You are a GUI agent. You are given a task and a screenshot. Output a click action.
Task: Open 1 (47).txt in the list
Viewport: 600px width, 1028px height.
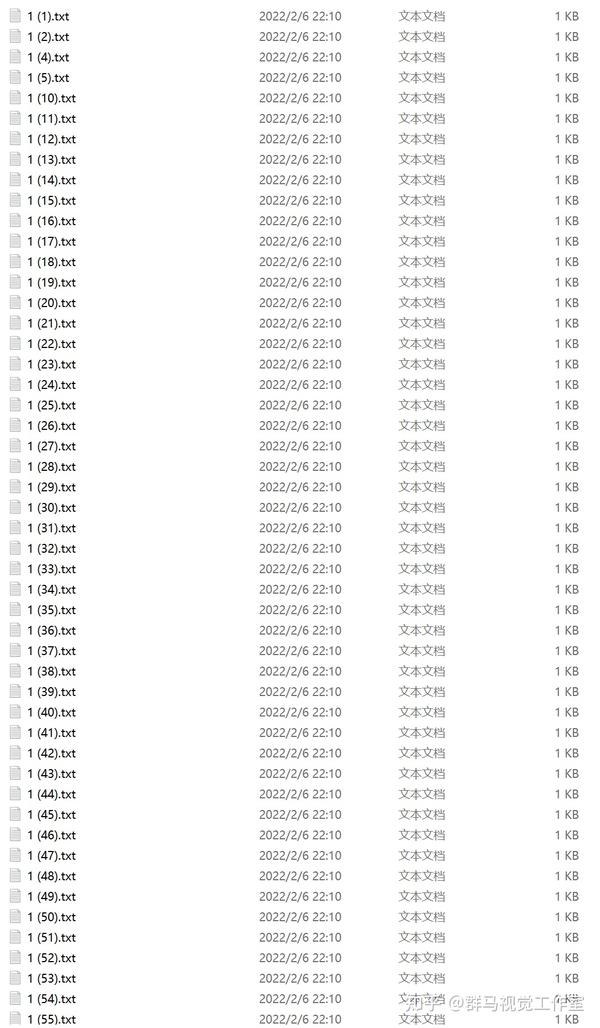[51, 855]
